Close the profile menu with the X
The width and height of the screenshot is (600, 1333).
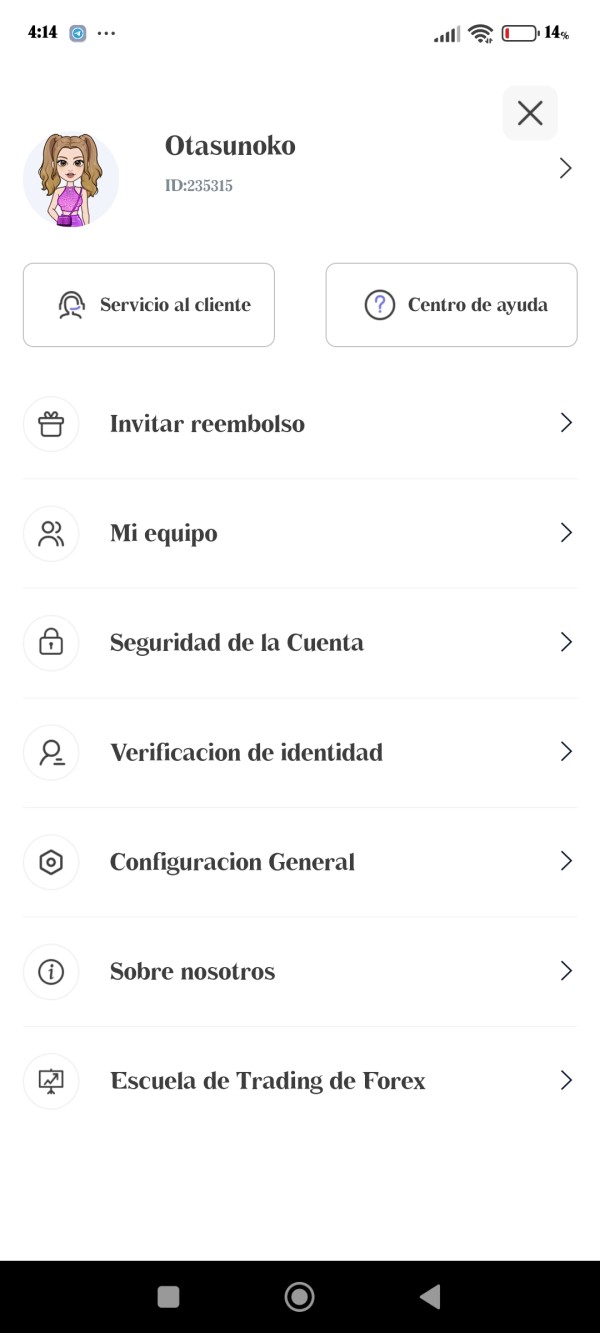click(530, 113)
